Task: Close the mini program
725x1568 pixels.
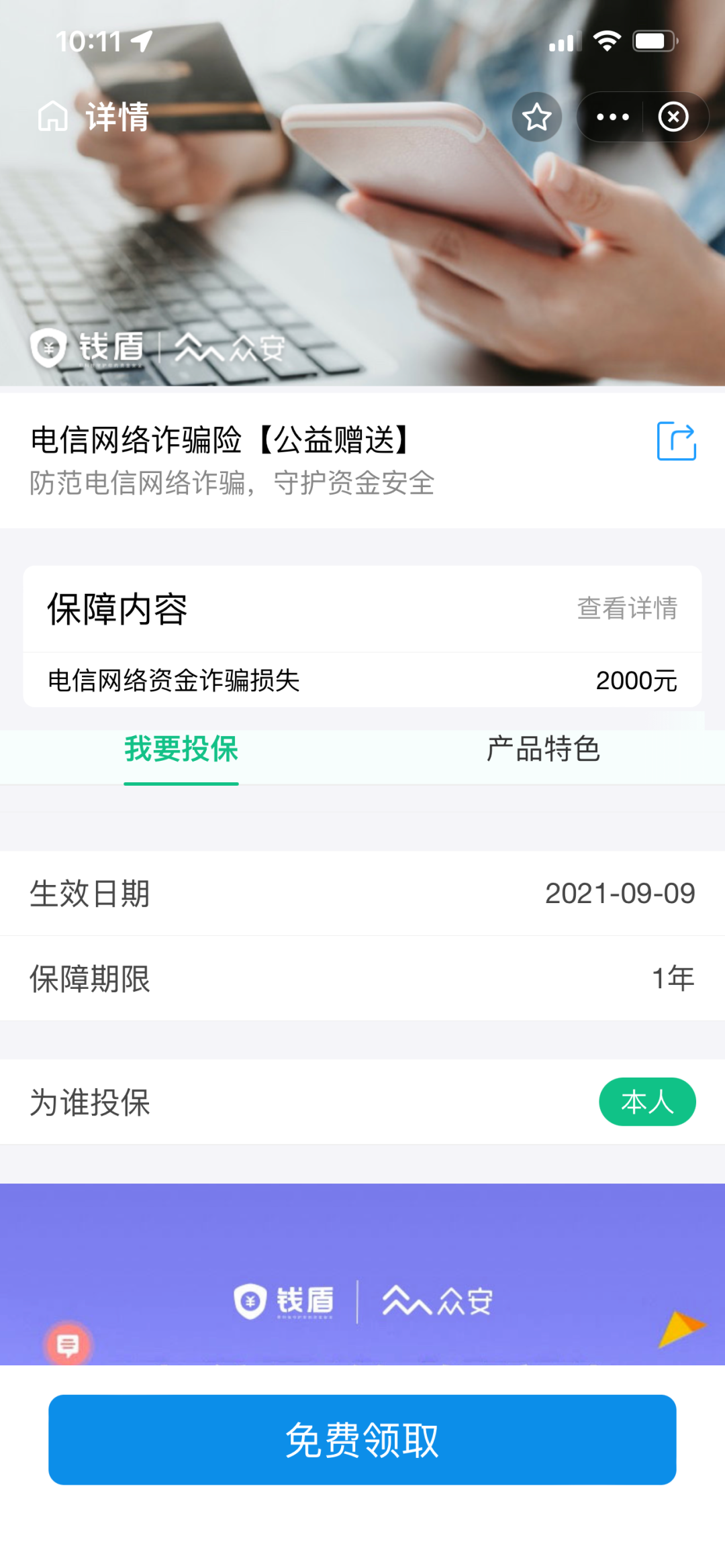Action: [x=673, y=117]
